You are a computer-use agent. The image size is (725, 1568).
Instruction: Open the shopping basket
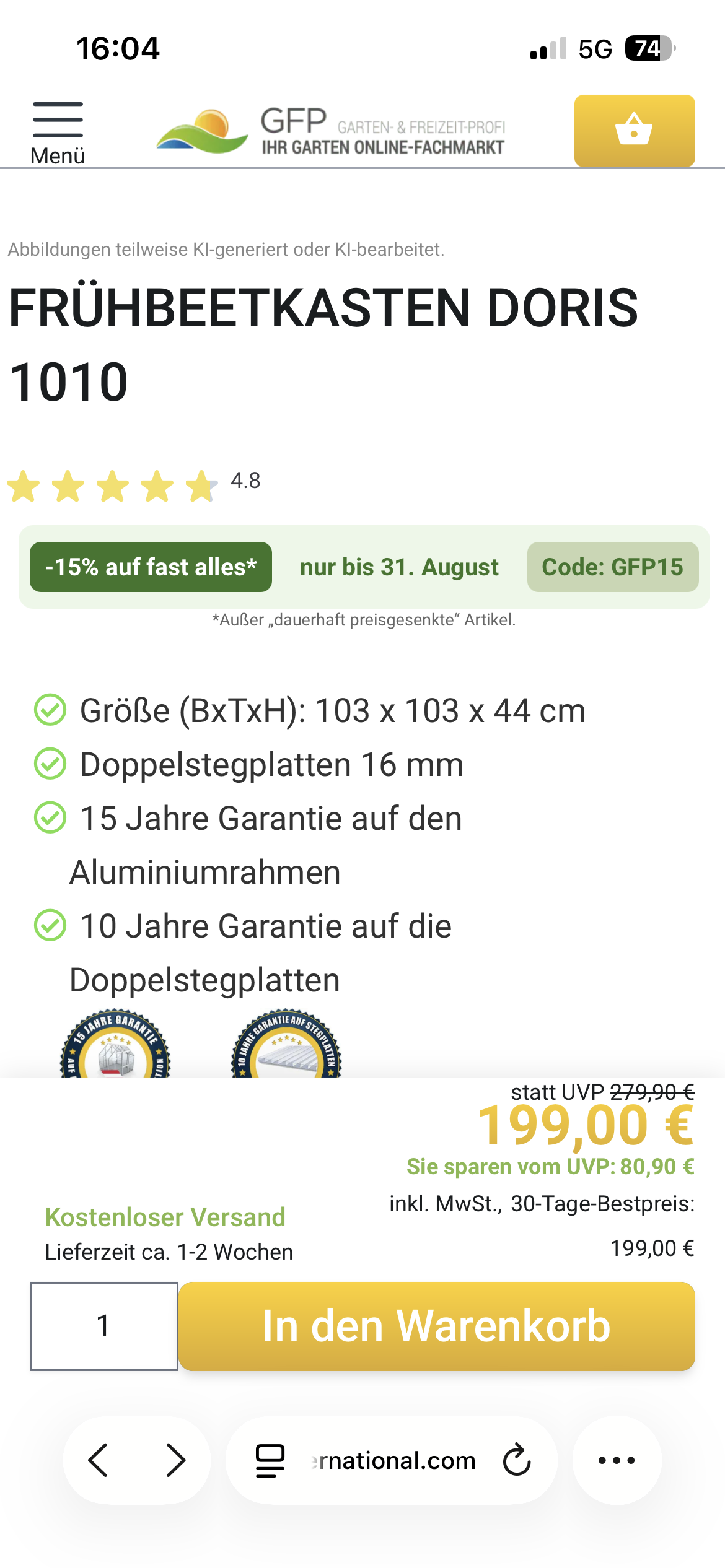click(635, 131)
